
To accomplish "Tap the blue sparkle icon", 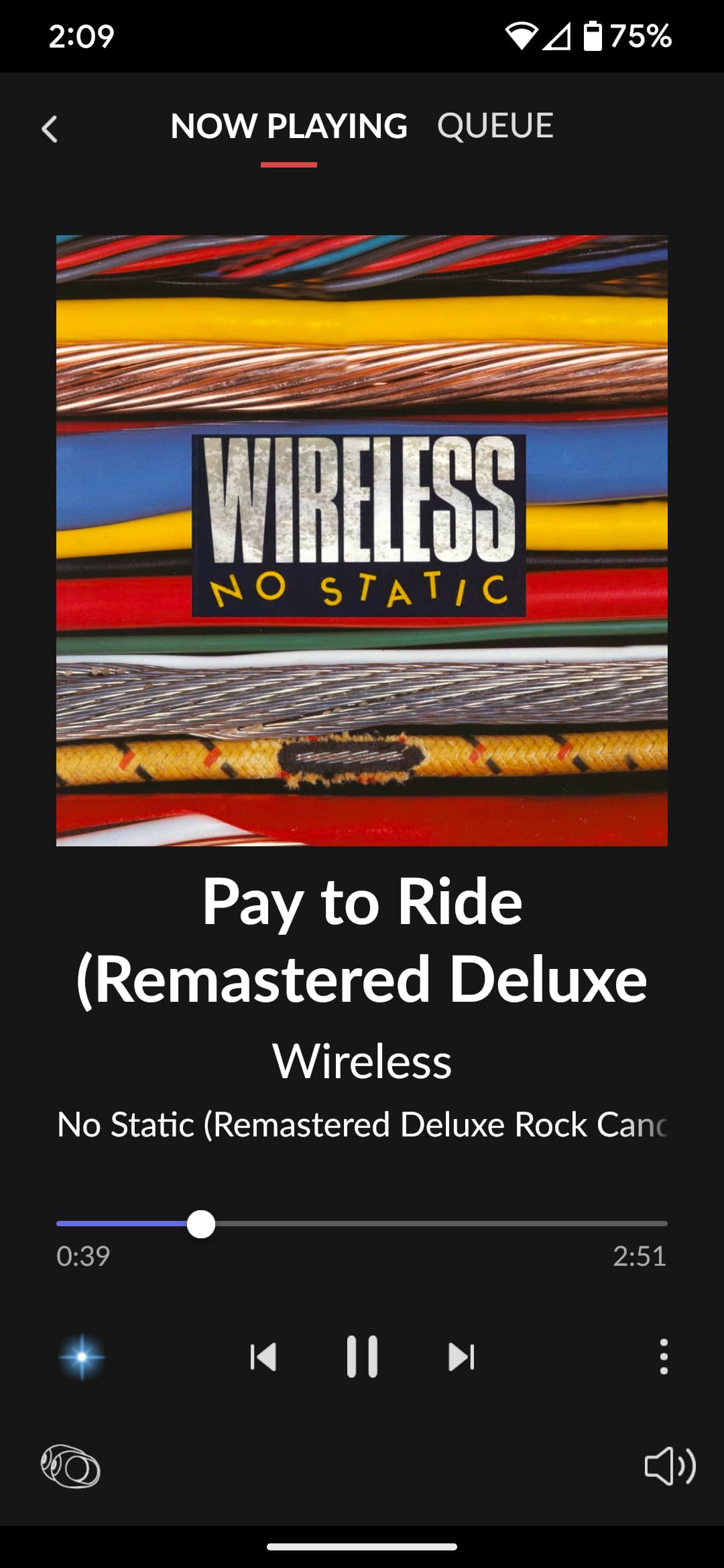I will (x=82, y=1357).
